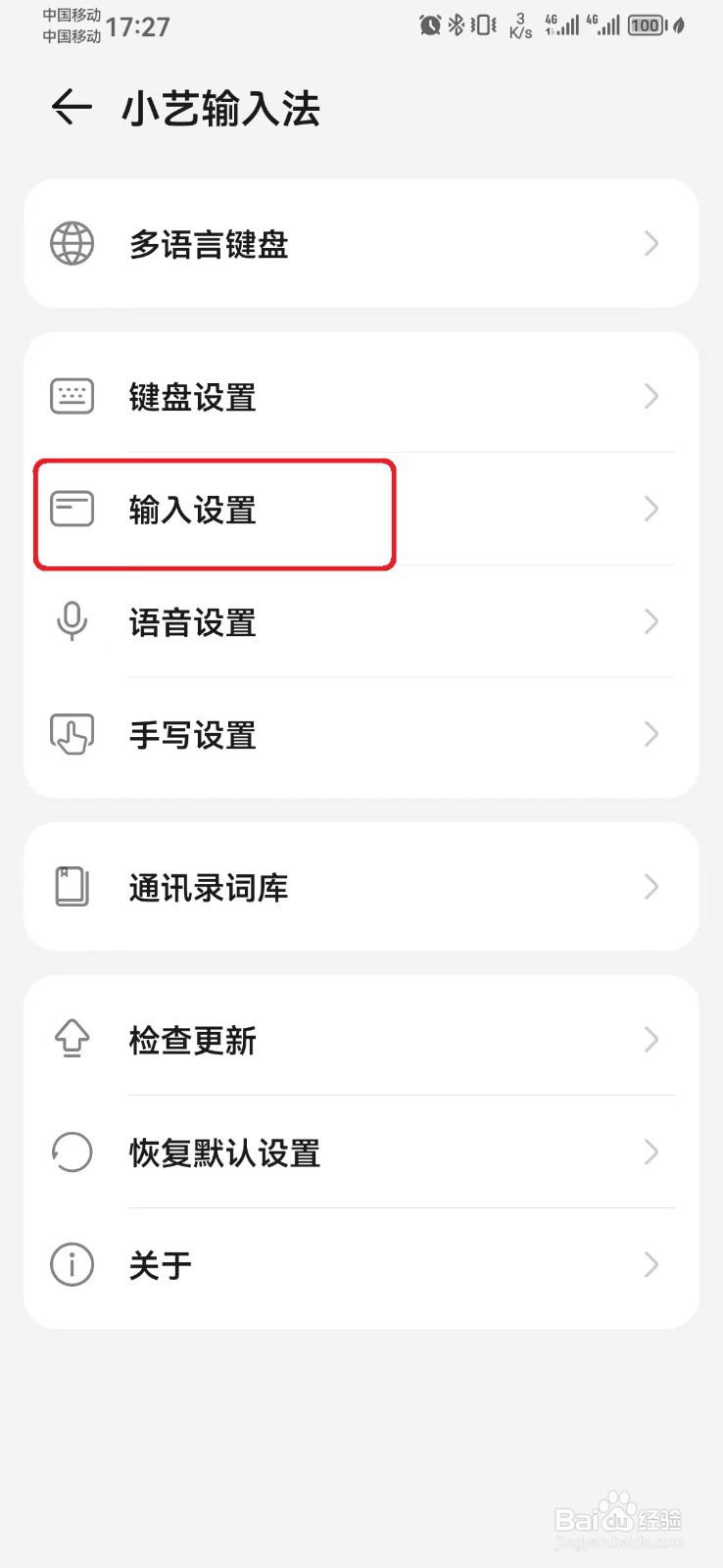Open the contacts book icon for 通讯录词库
The image size is (723, 1568).
(x=70, y=887)
